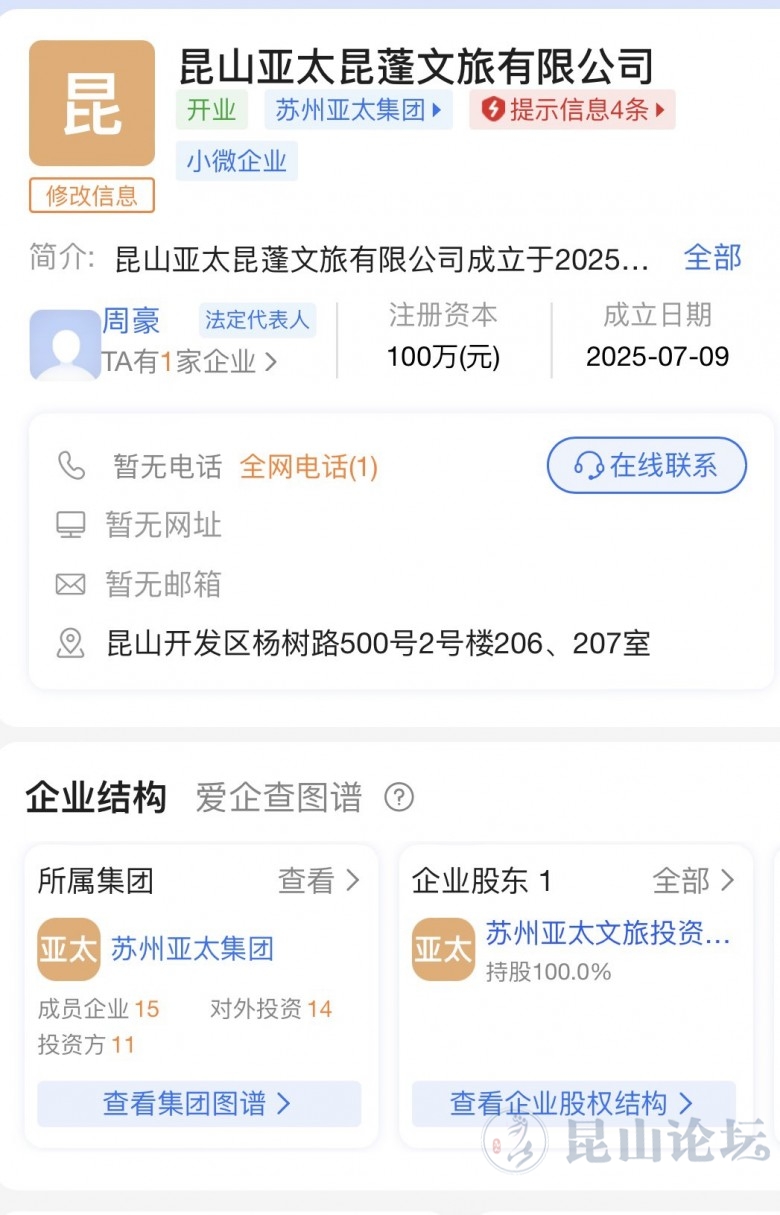
Task: Tap the 修改信息 button
Action: tap(91, 195)
